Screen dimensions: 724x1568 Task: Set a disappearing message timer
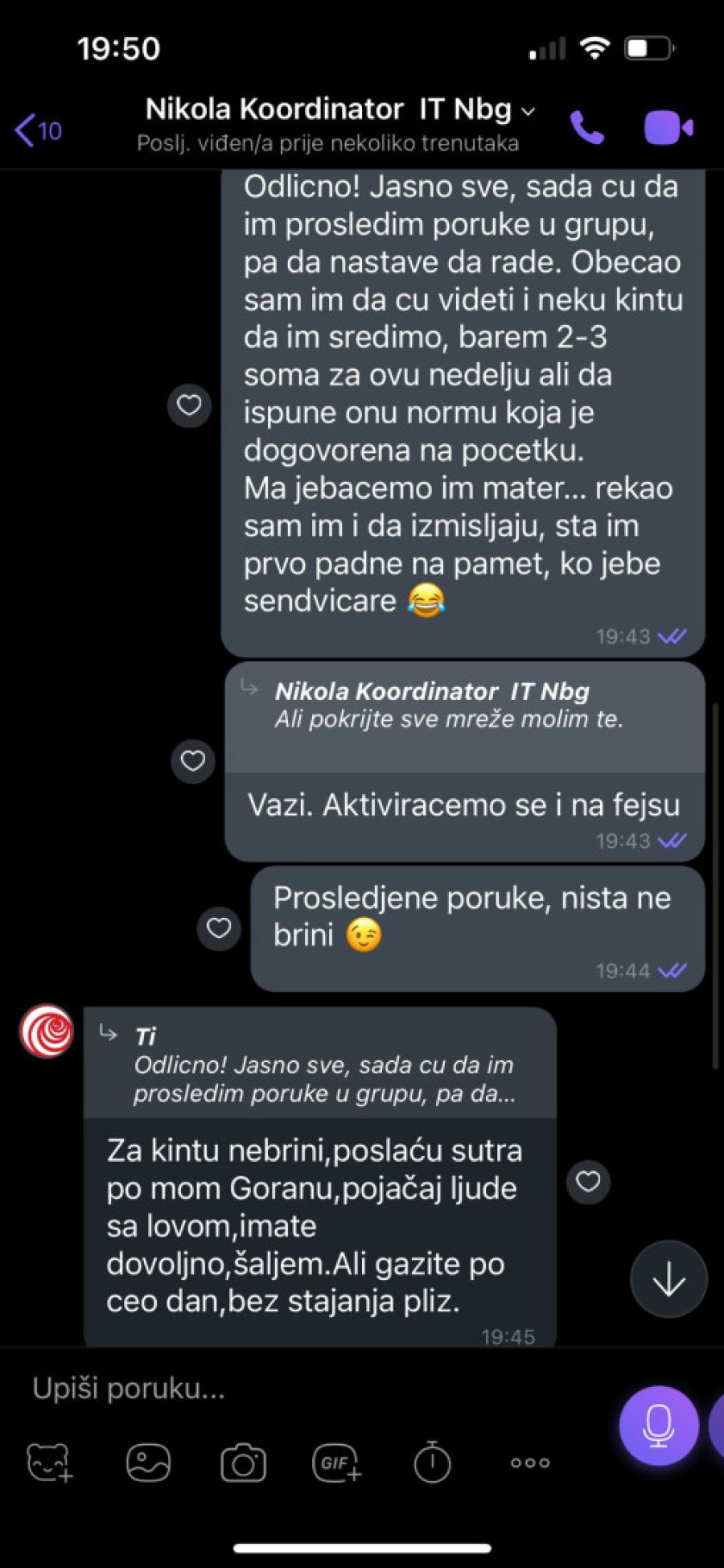click(x=432, y=1464)
